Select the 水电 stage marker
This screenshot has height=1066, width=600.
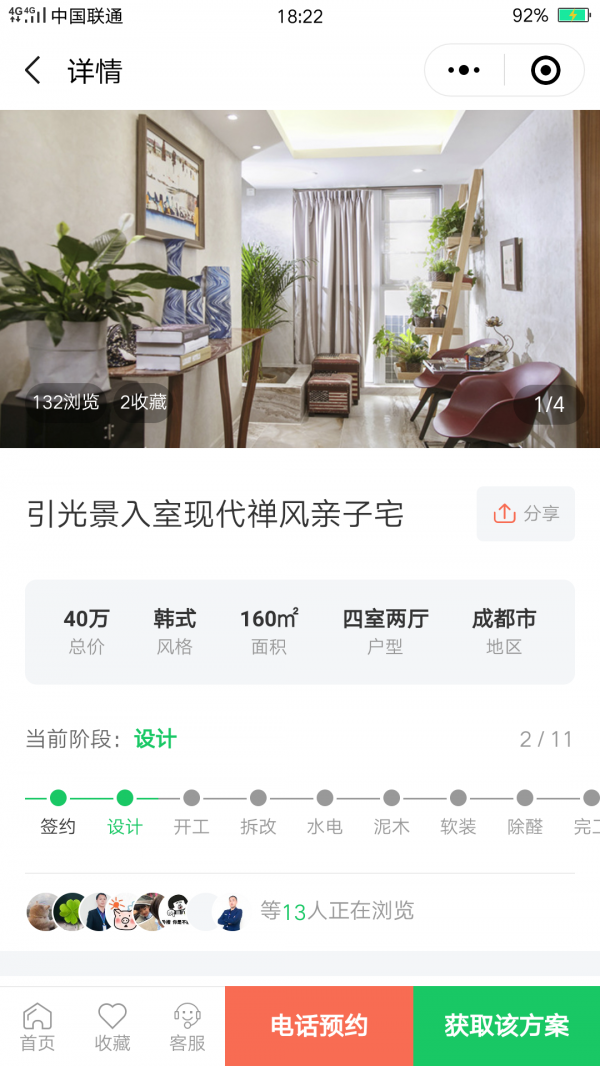[325, 798]
